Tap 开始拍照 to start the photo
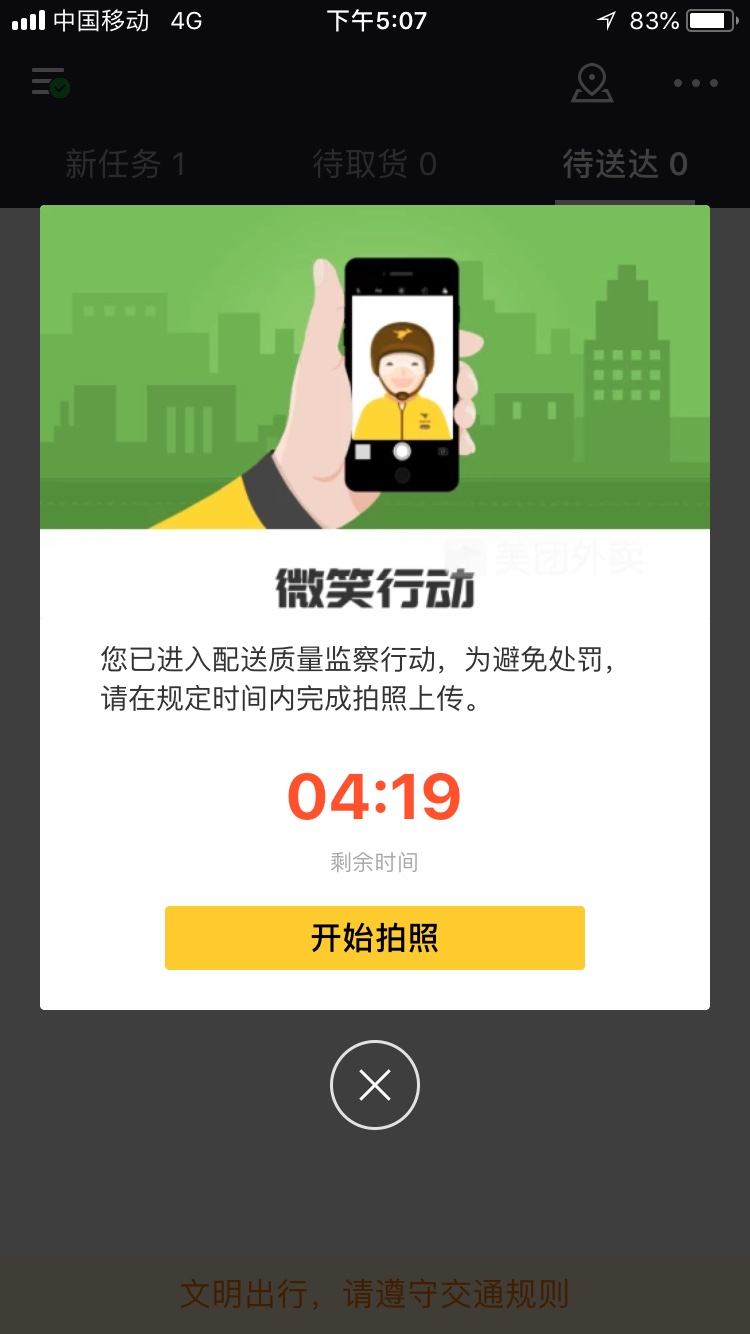The width and height of the screenshot is (750, 1334). point(375,937)
